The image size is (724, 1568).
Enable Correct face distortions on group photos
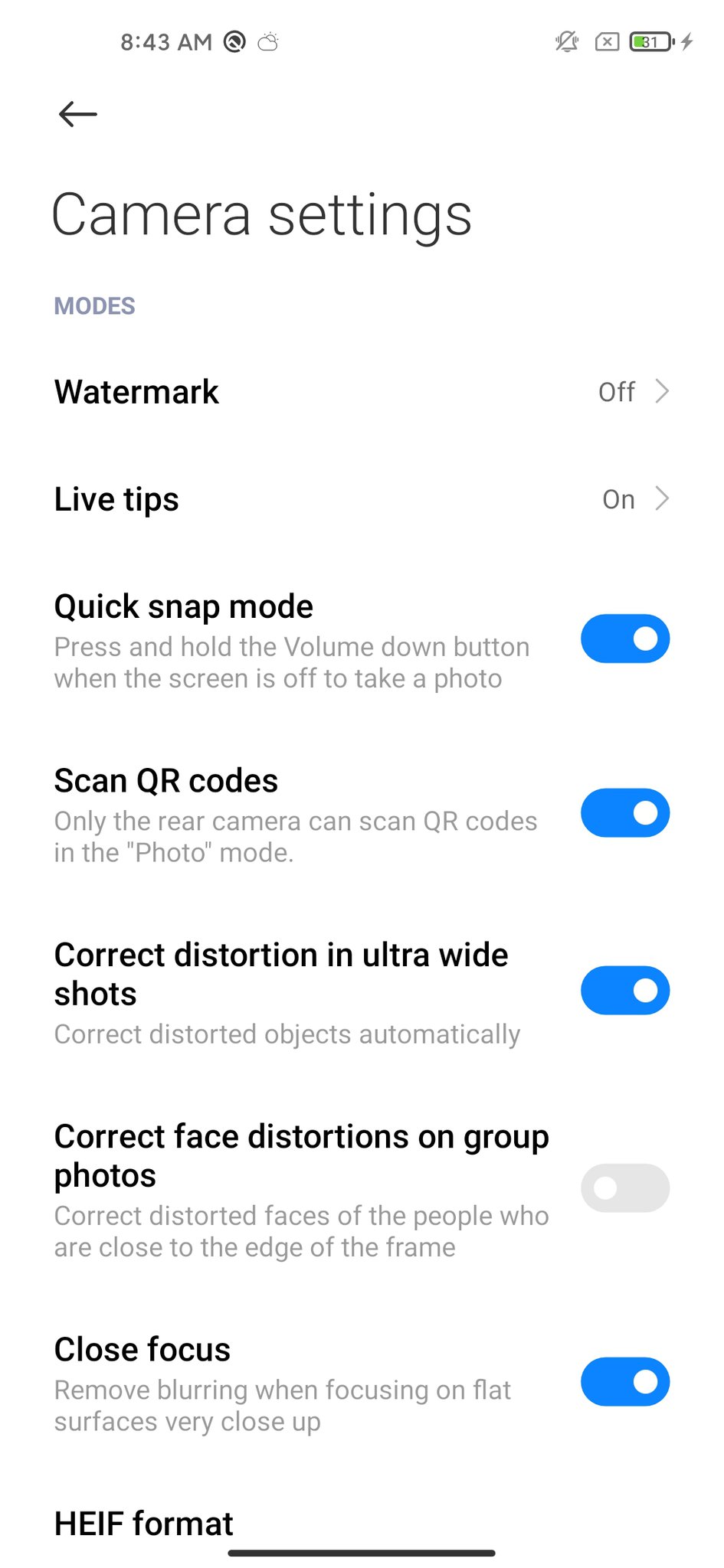pos(624,1187)
